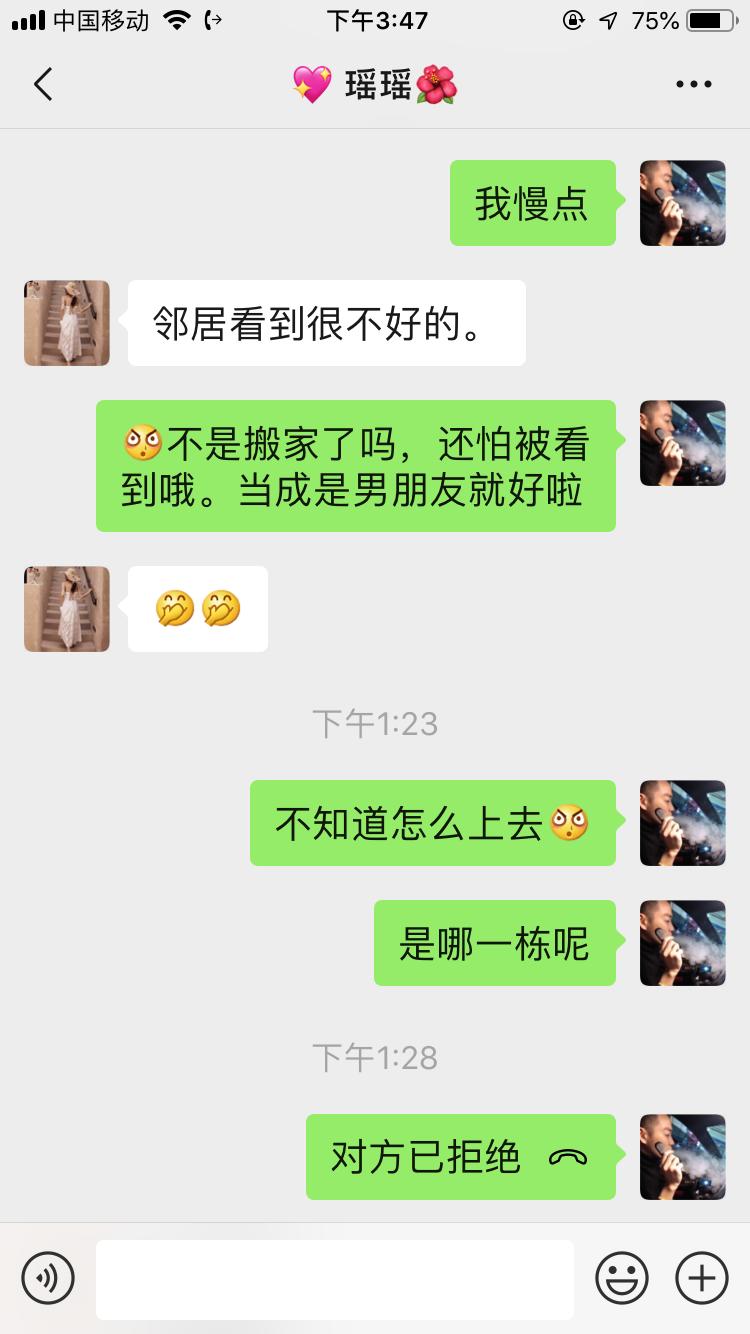Switch to voice message input
Screen dimensions: 750x1334
(x=48, y=1278)
